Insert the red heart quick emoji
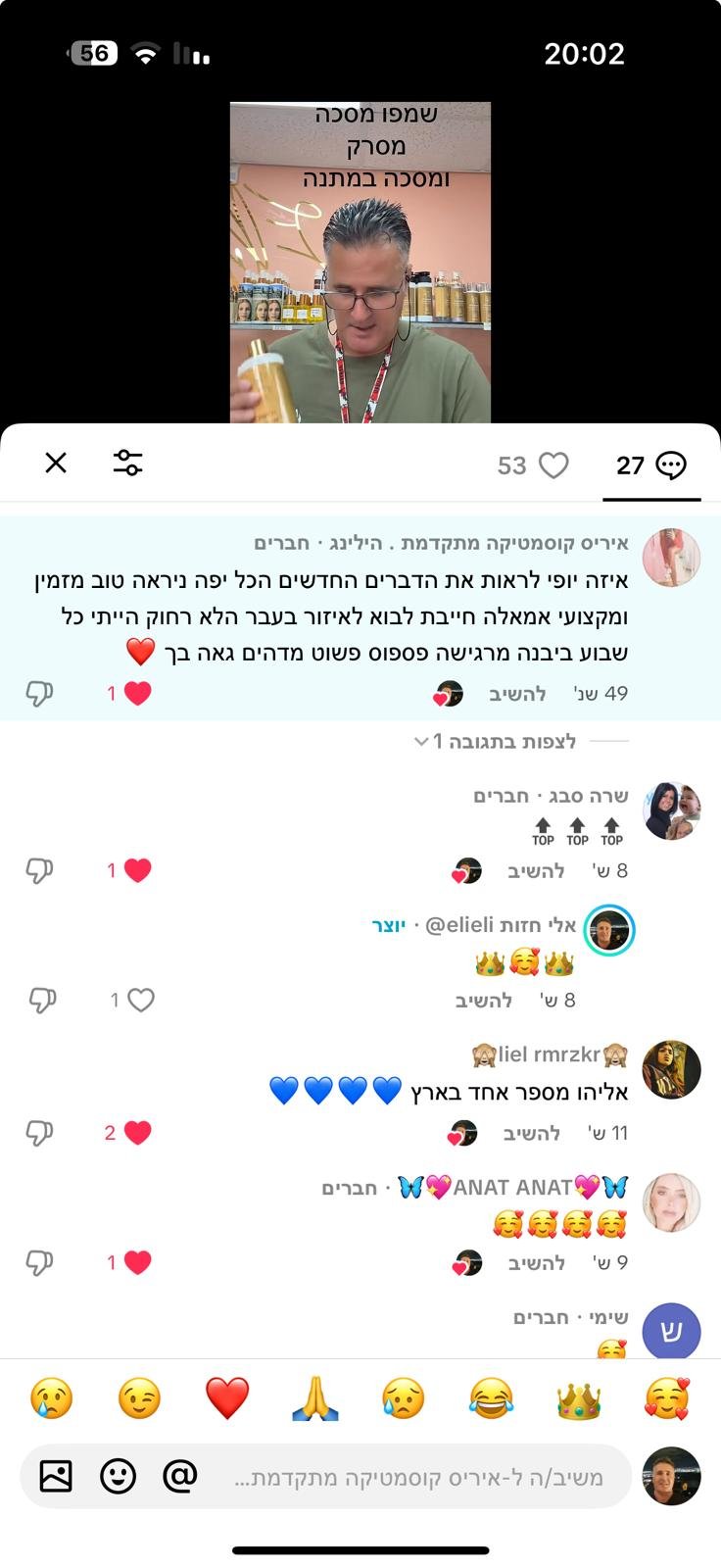 tap(227, 1398)
